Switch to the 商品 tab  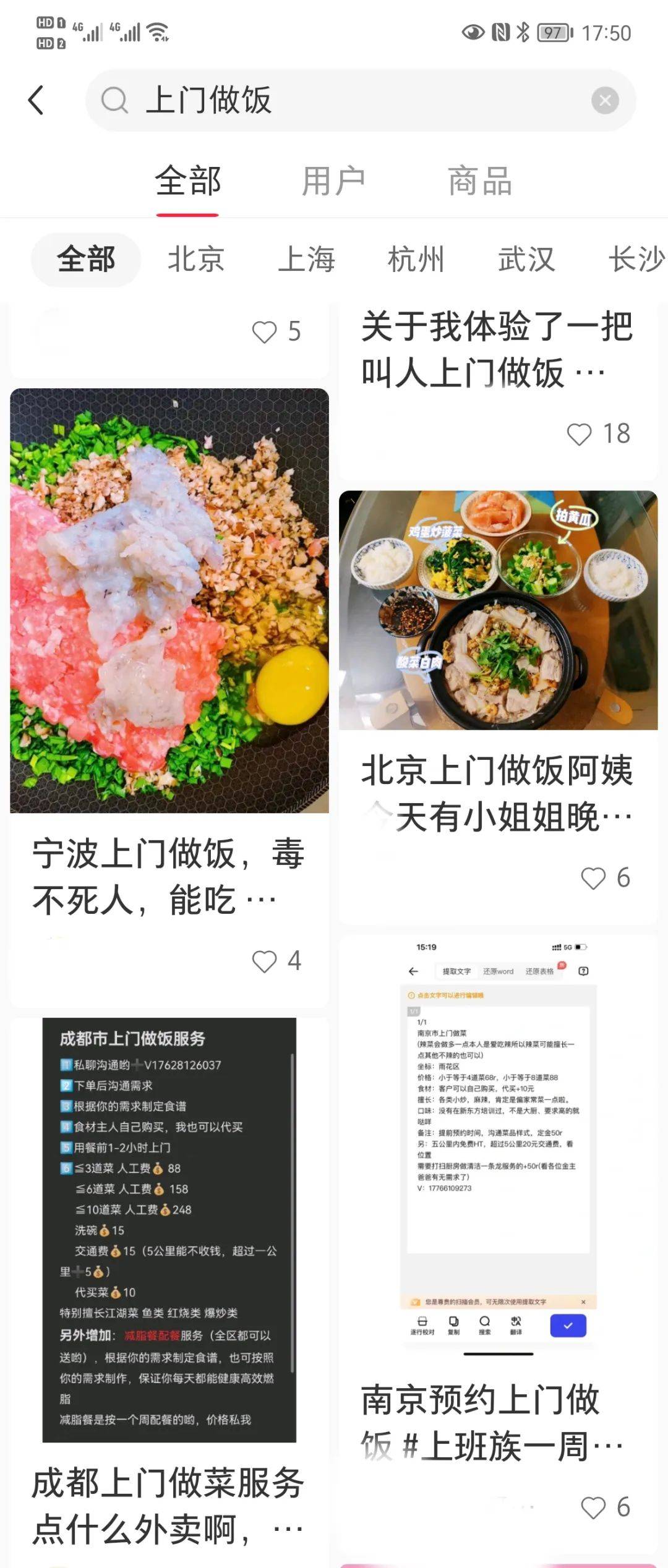(x=480, y=182)
